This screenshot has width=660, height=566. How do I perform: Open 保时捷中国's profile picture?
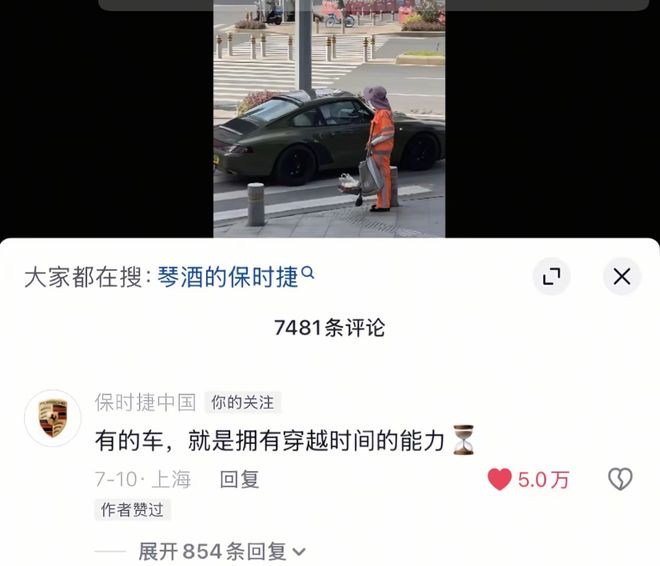click(x=52, y=418)
